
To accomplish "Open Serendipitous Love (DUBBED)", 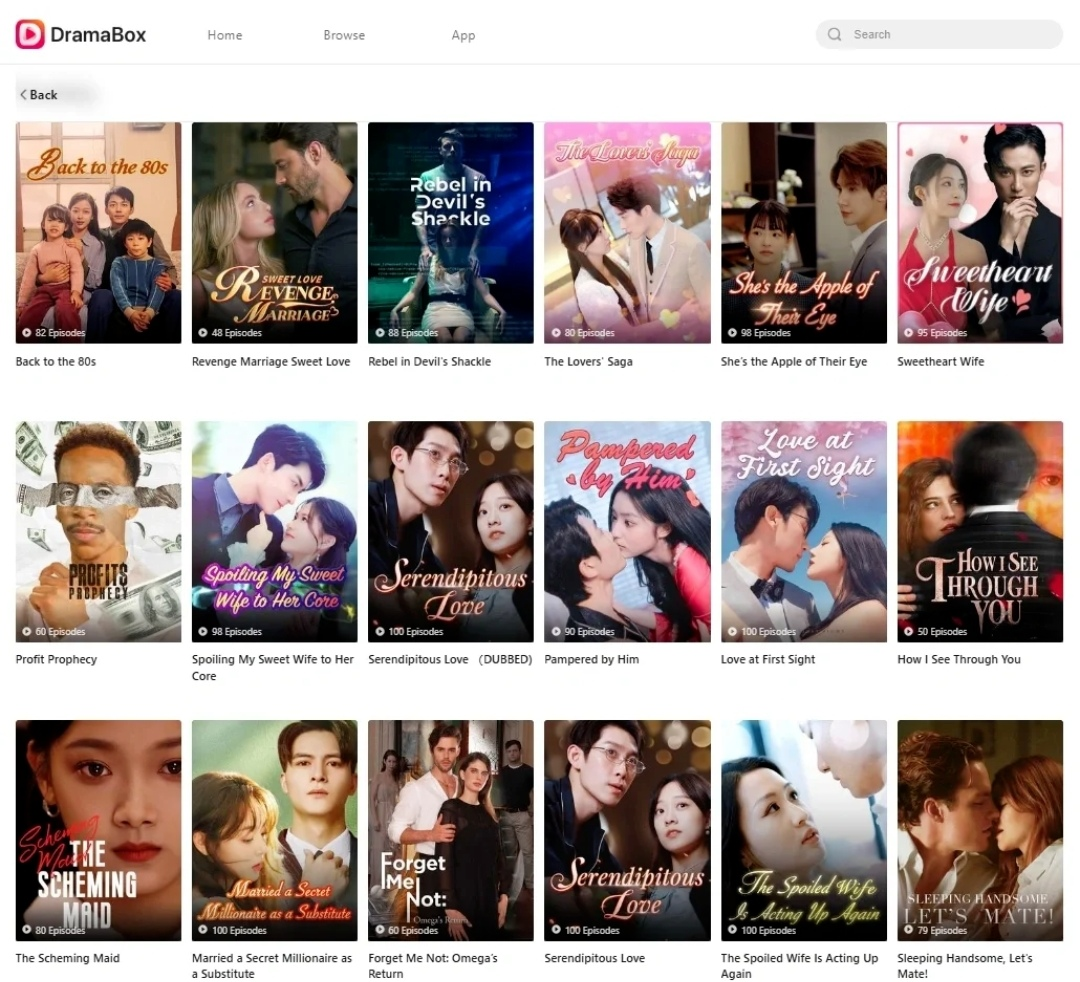I will [450, 531].
